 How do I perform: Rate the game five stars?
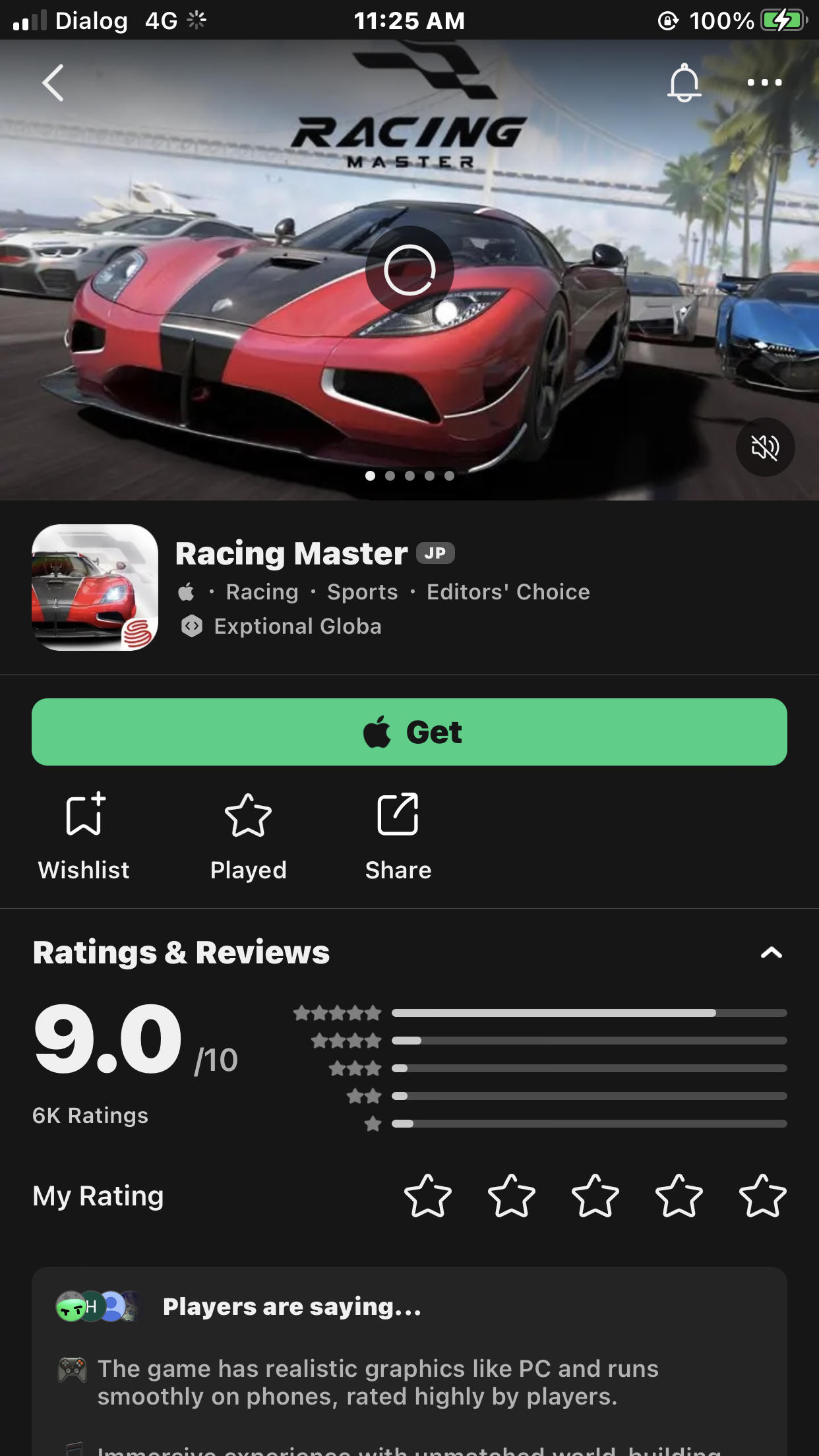coord(762,1196)
